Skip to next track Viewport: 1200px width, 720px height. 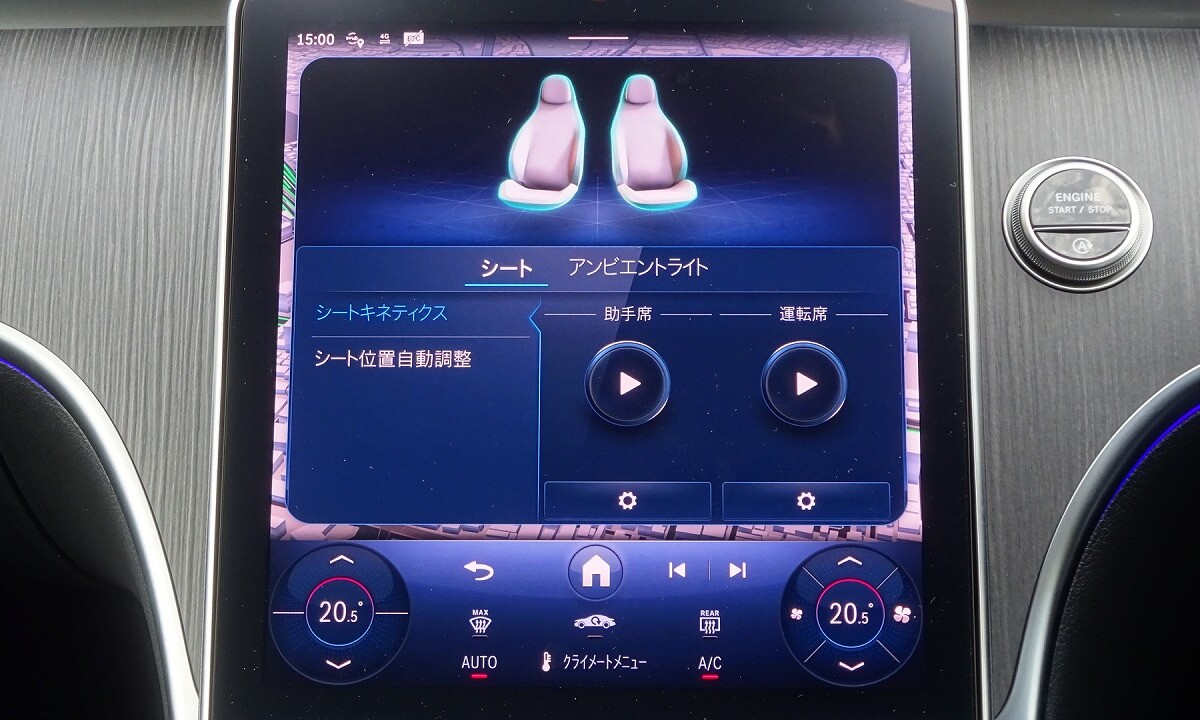tap(738, 570)
